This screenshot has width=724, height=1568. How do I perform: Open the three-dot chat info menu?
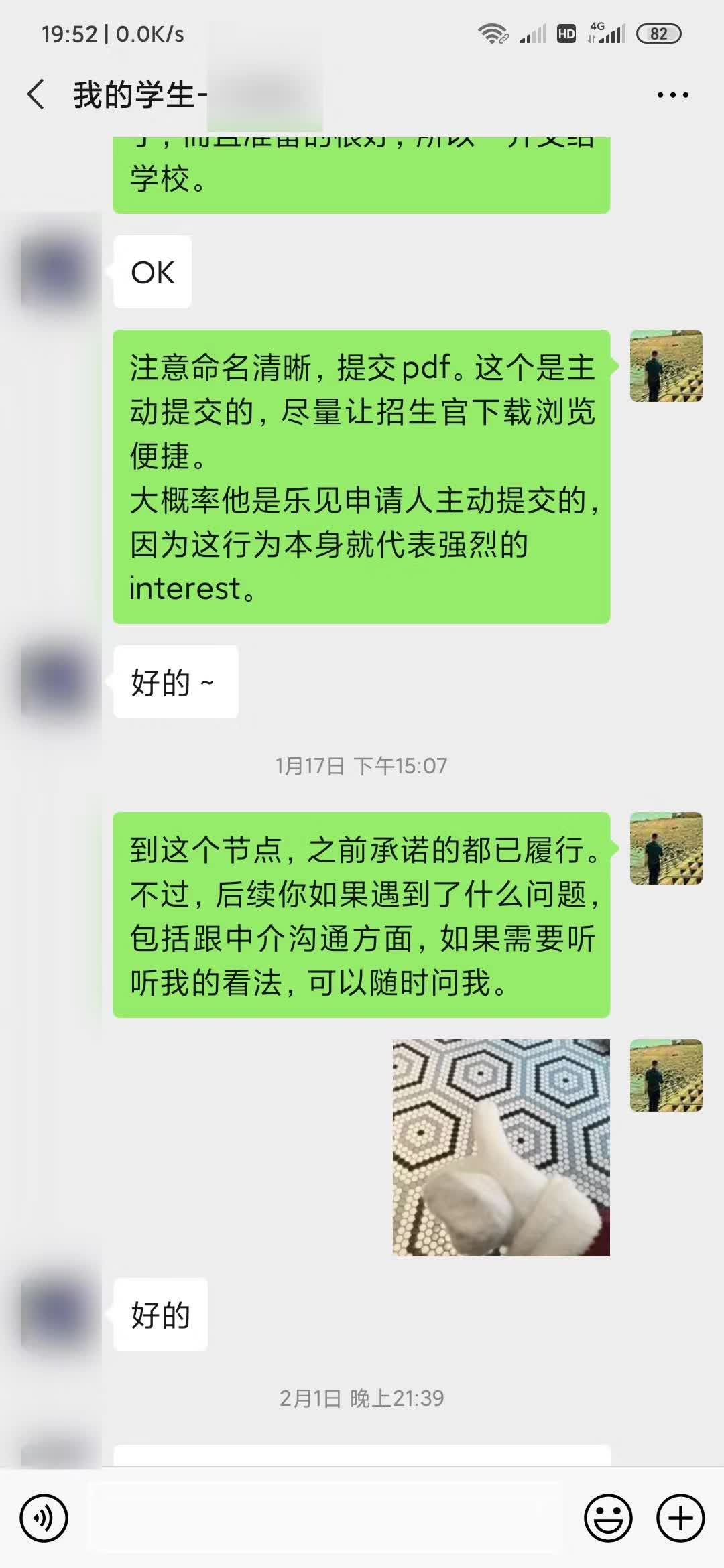[x=672, y=95]
